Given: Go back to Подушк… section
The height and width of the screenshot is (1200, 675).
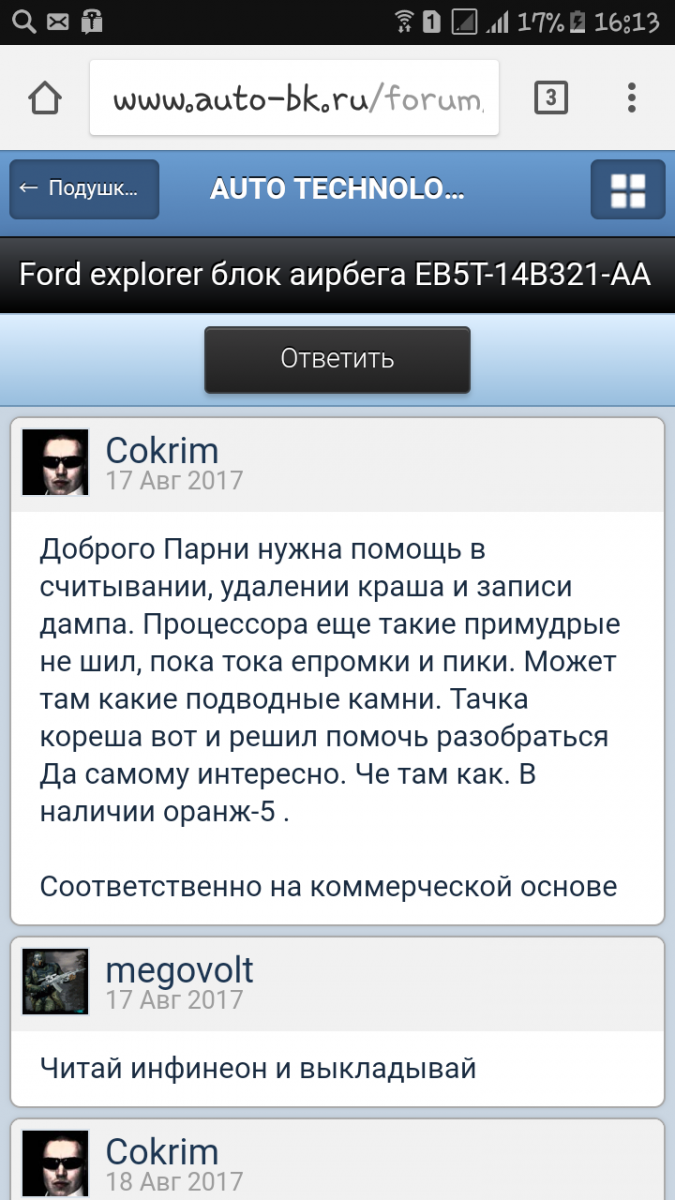Looking at the screenshot, I should click(84, 189).
